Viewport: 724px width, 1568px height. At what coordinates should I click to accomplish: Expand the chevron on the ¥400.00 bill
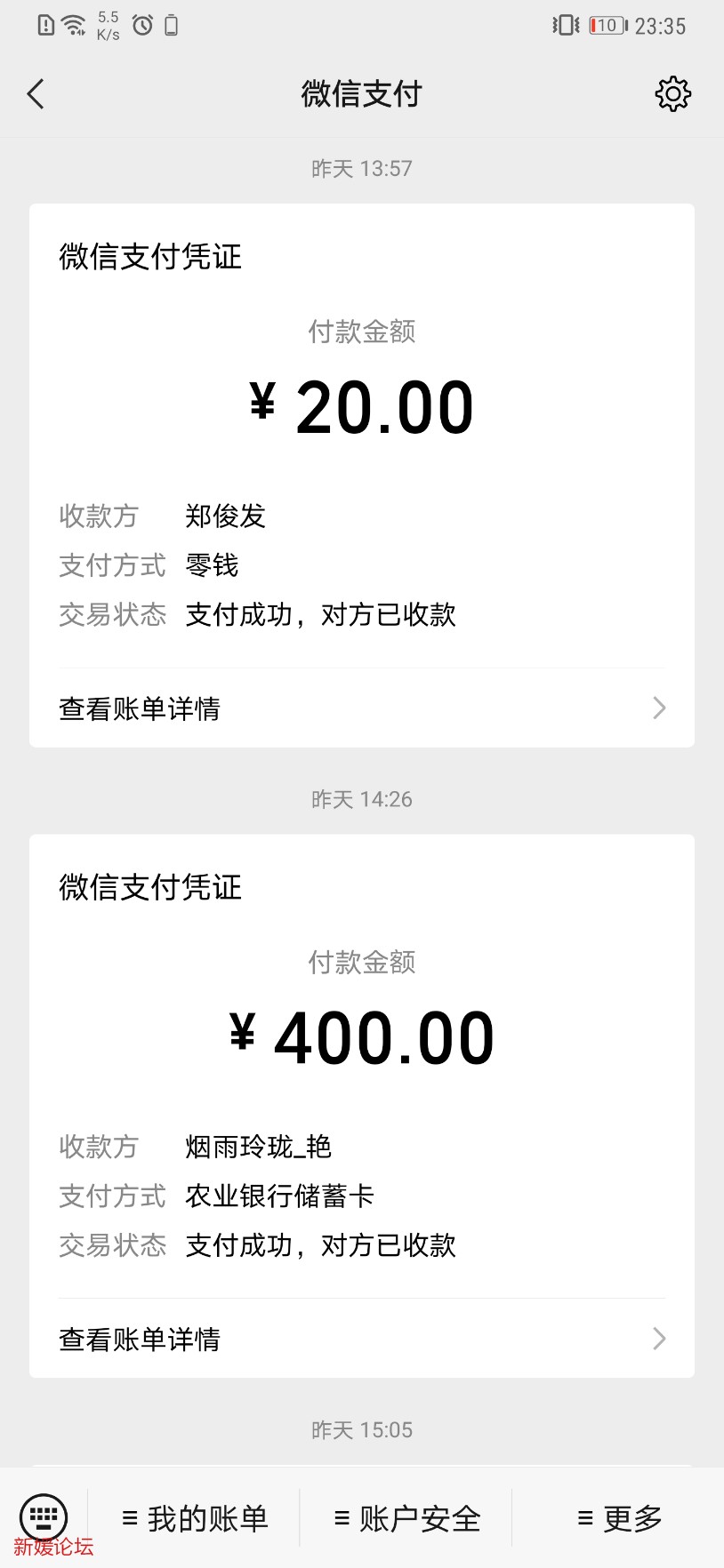pos(658,1339)
